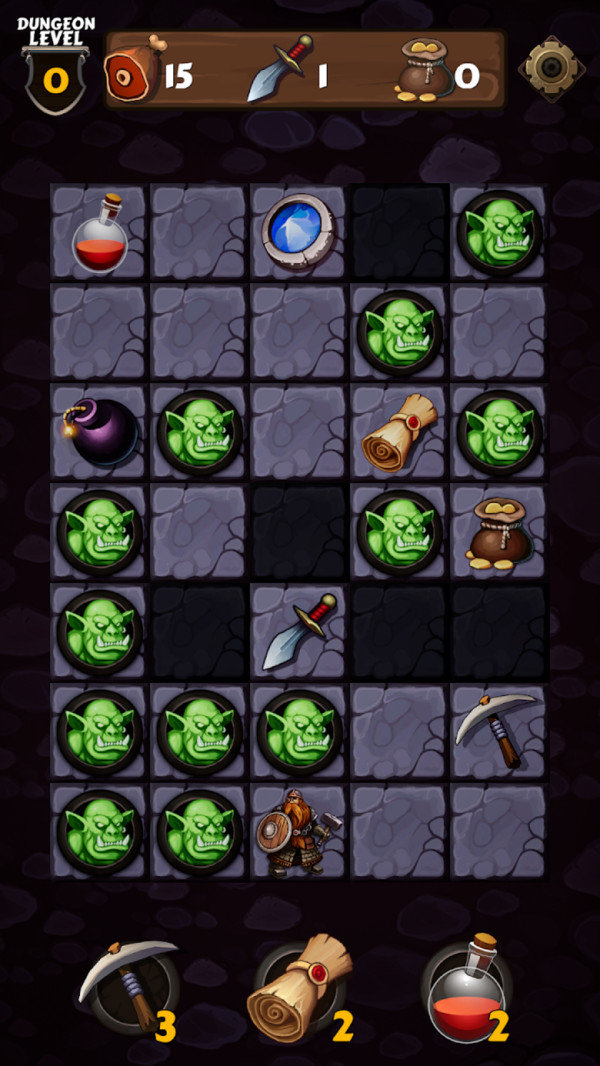Tap the scroll tile on the board
Viewport: 600px width, 1066px height.
point(399,431)
